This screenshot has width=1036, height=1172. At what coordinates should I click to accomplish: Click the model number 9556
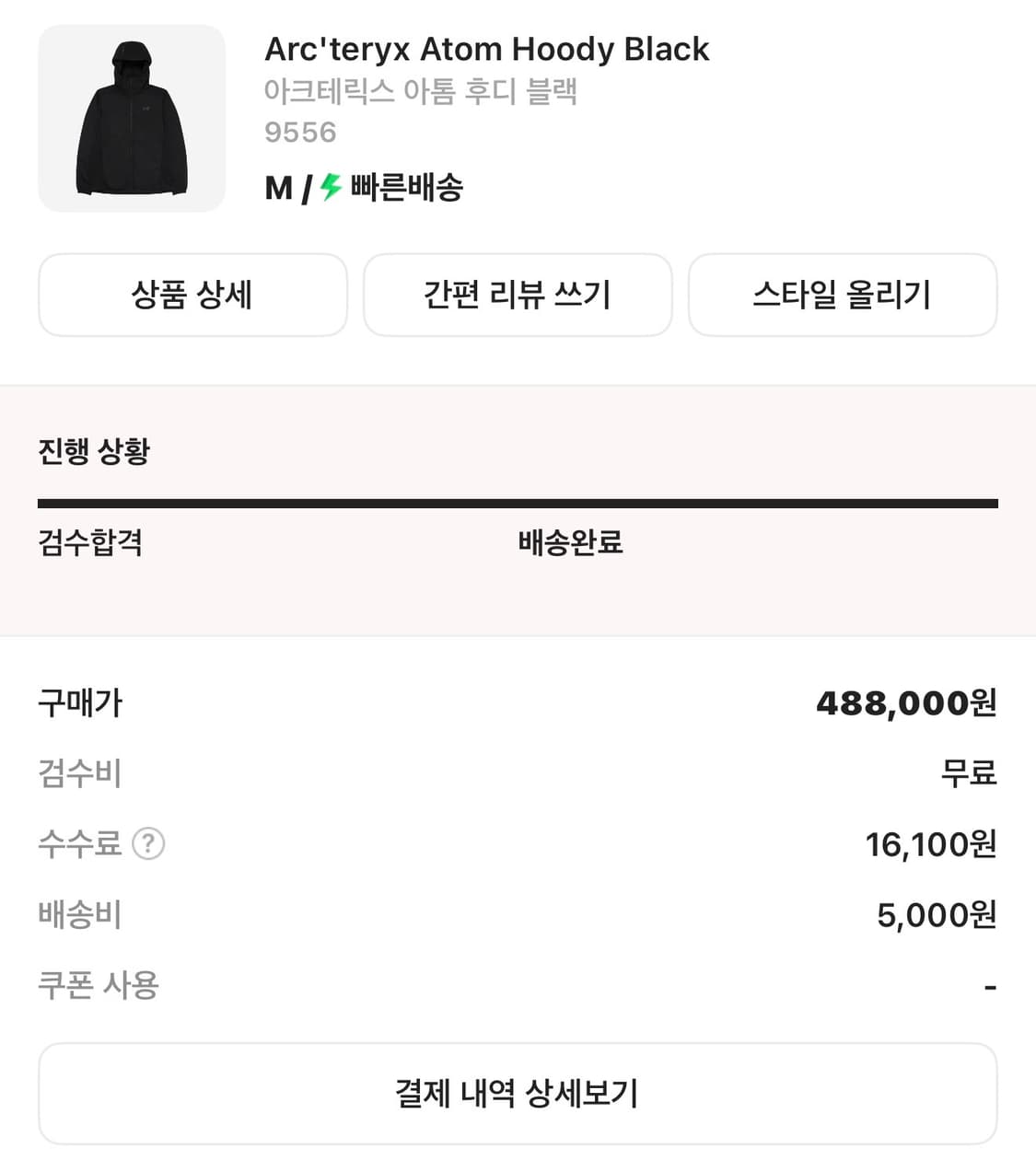[299, 132]
